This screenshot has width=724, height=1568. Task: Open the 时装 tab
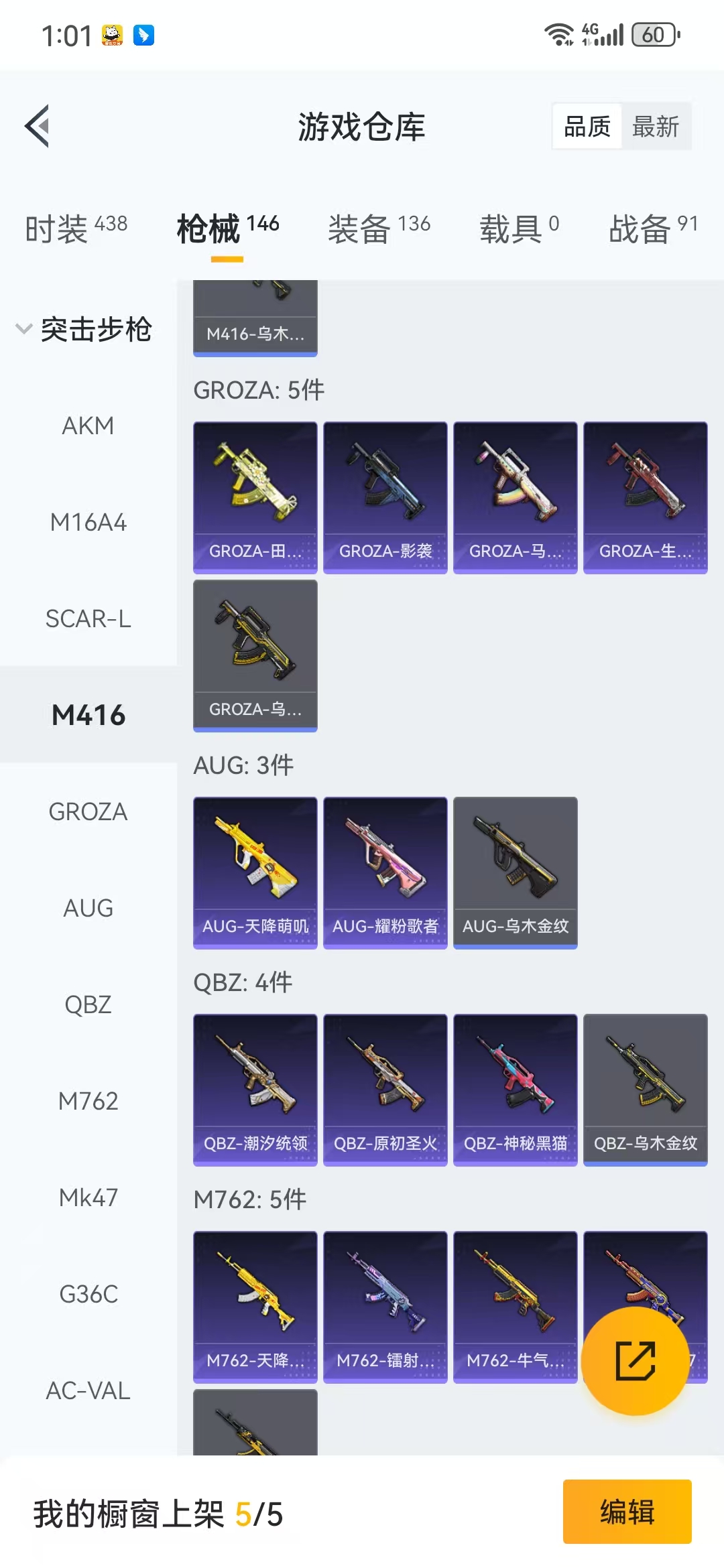pos(76,229)
